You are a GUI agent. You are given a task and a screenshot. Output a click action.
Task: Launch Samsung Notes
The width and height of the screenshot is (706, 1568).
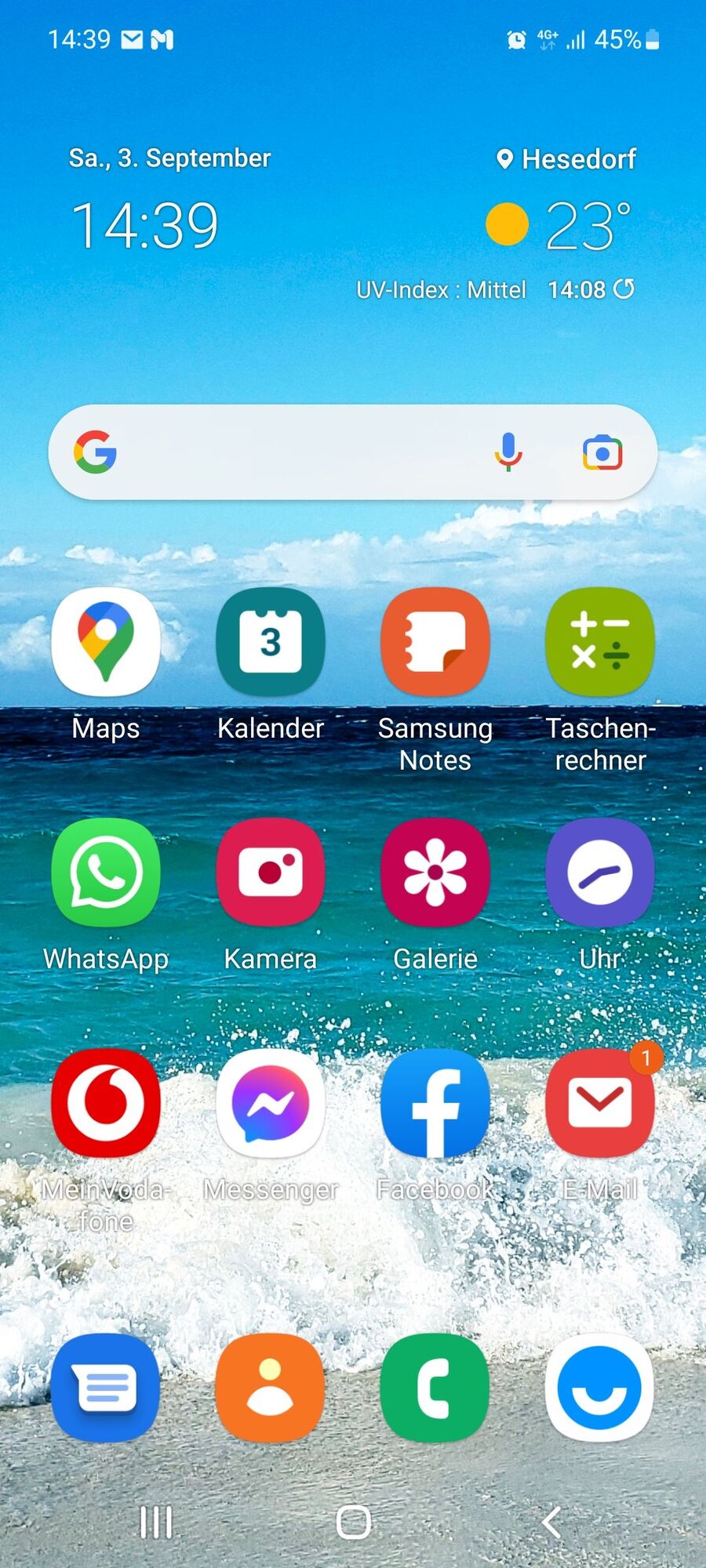pos(435,642)
